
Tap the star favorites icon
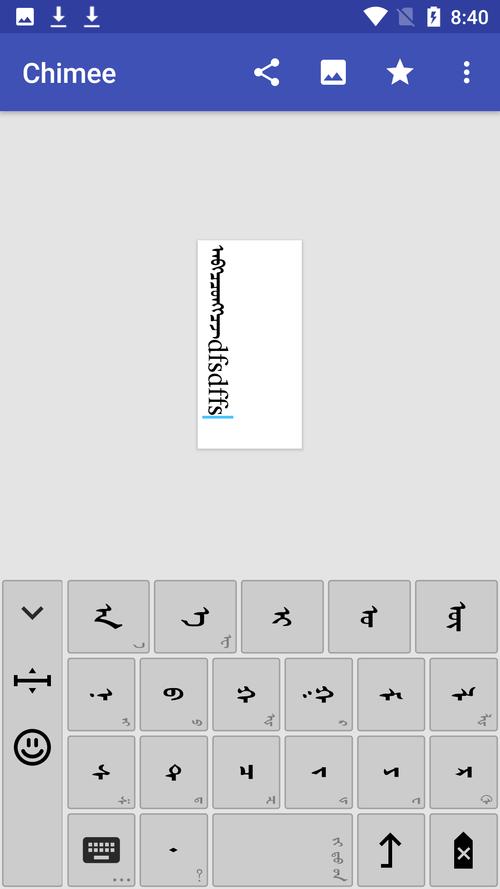pyautogui.click(x=400, y=73)
